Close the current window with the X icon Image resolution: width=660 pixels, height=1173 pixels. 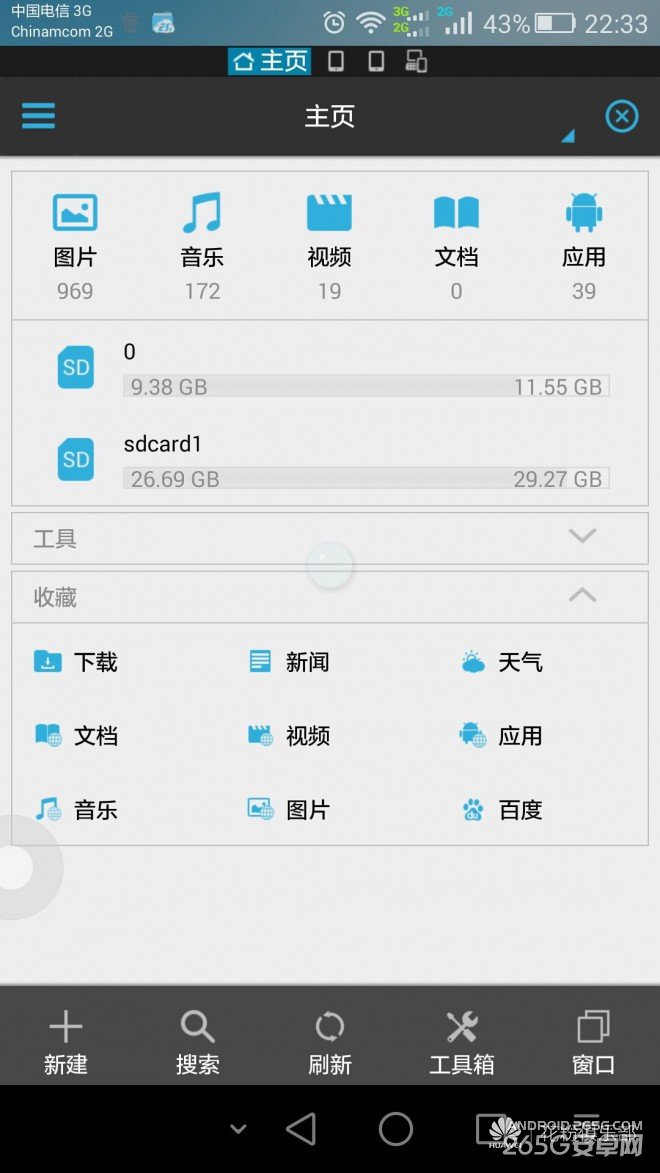622,116
